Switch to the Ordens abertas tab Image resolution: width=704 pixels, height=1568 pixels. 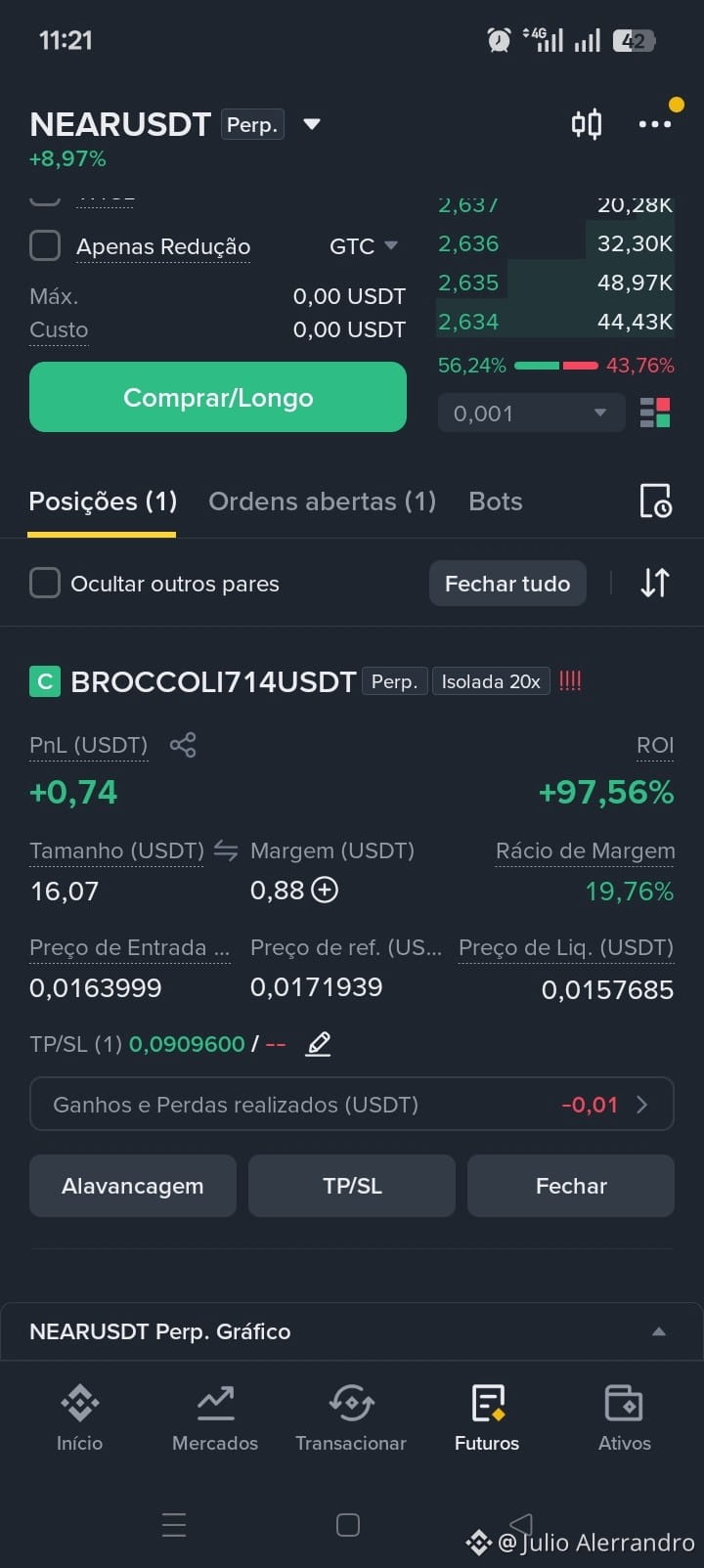(322, 501)
